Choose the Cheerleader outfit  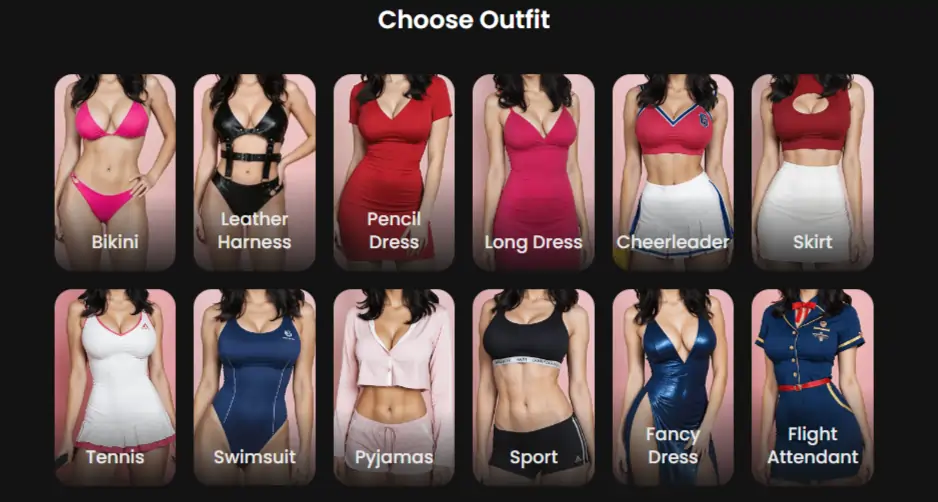tap(673, 172)
